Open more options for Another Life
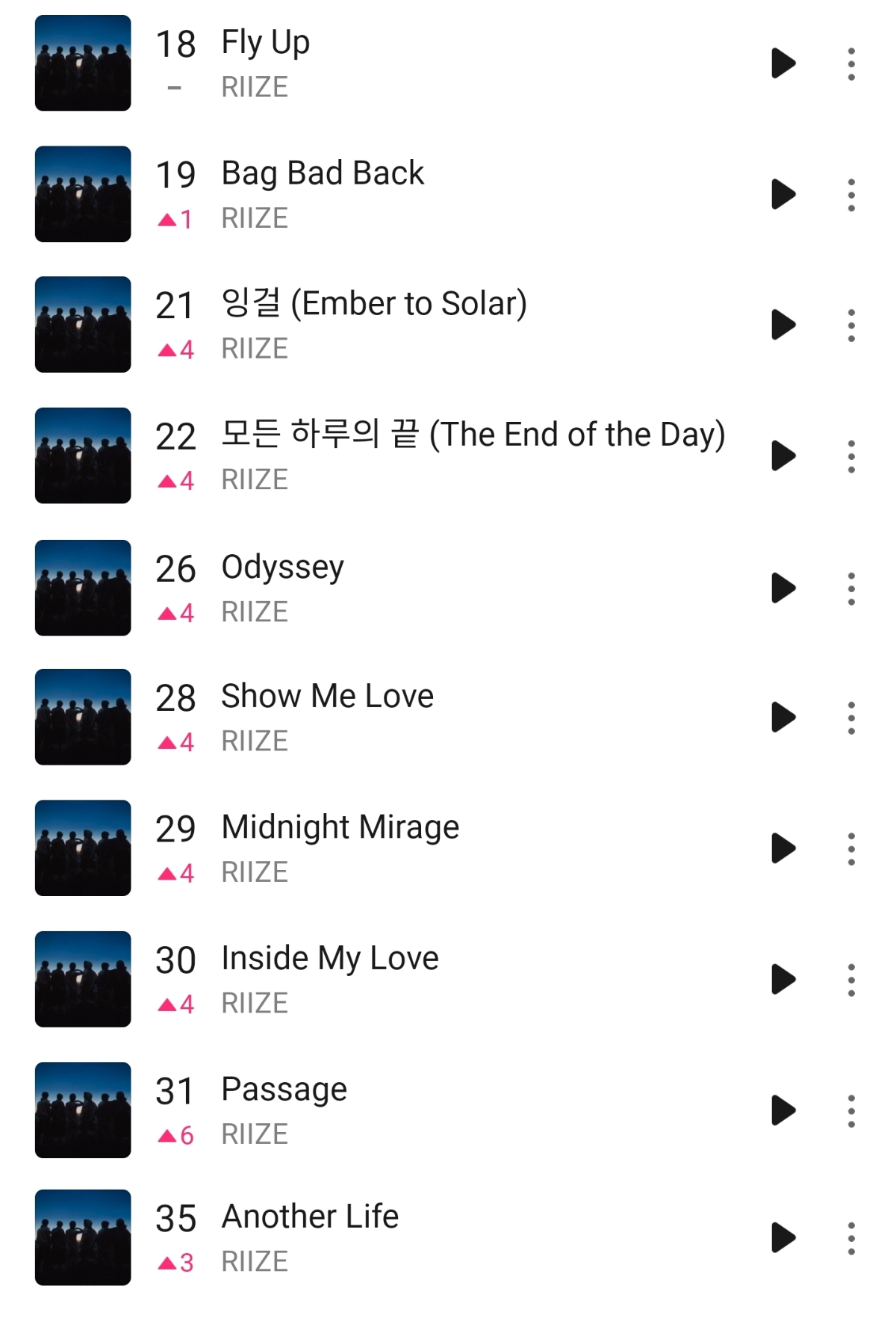Image resolution: width=896 pixels, height=1318 pixels. pos(850,1237)
